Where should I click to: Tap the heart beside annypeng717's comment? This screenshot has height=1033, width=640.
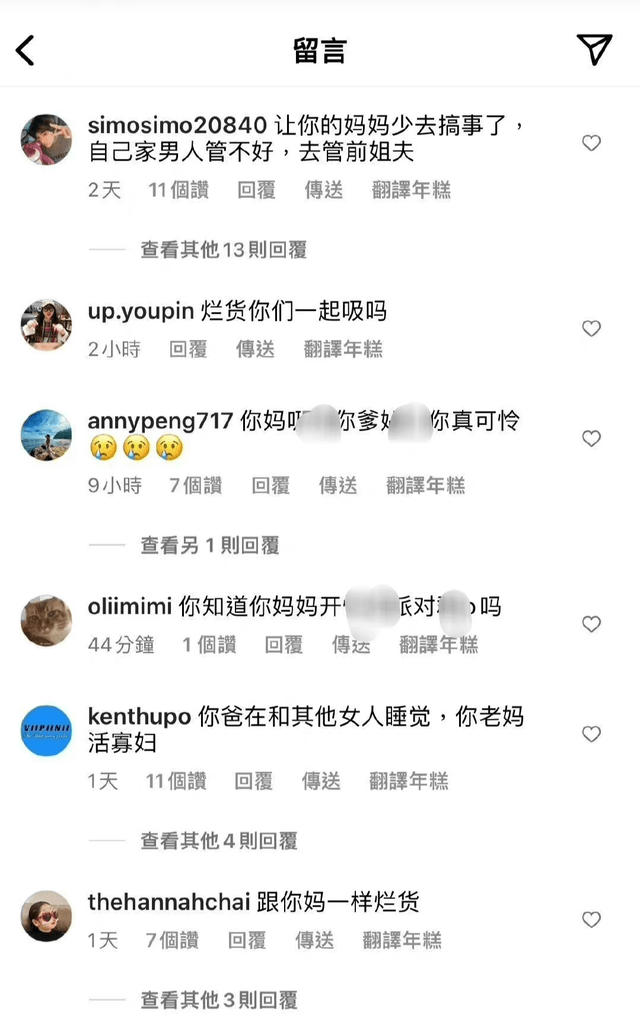tap(591, 438)
